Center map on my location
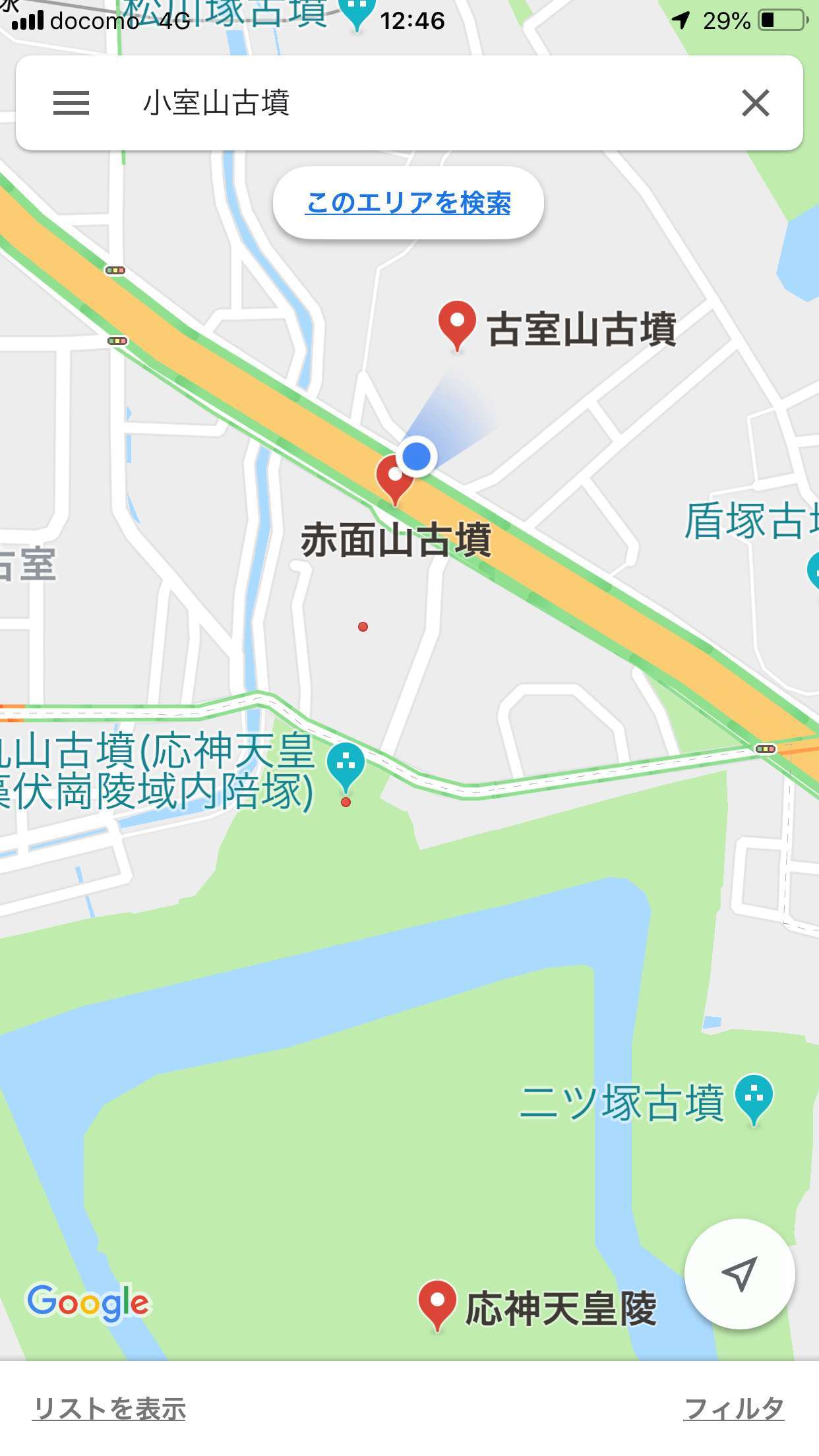Viewport: 819px width, 1456px height. tap(739, 1274)
